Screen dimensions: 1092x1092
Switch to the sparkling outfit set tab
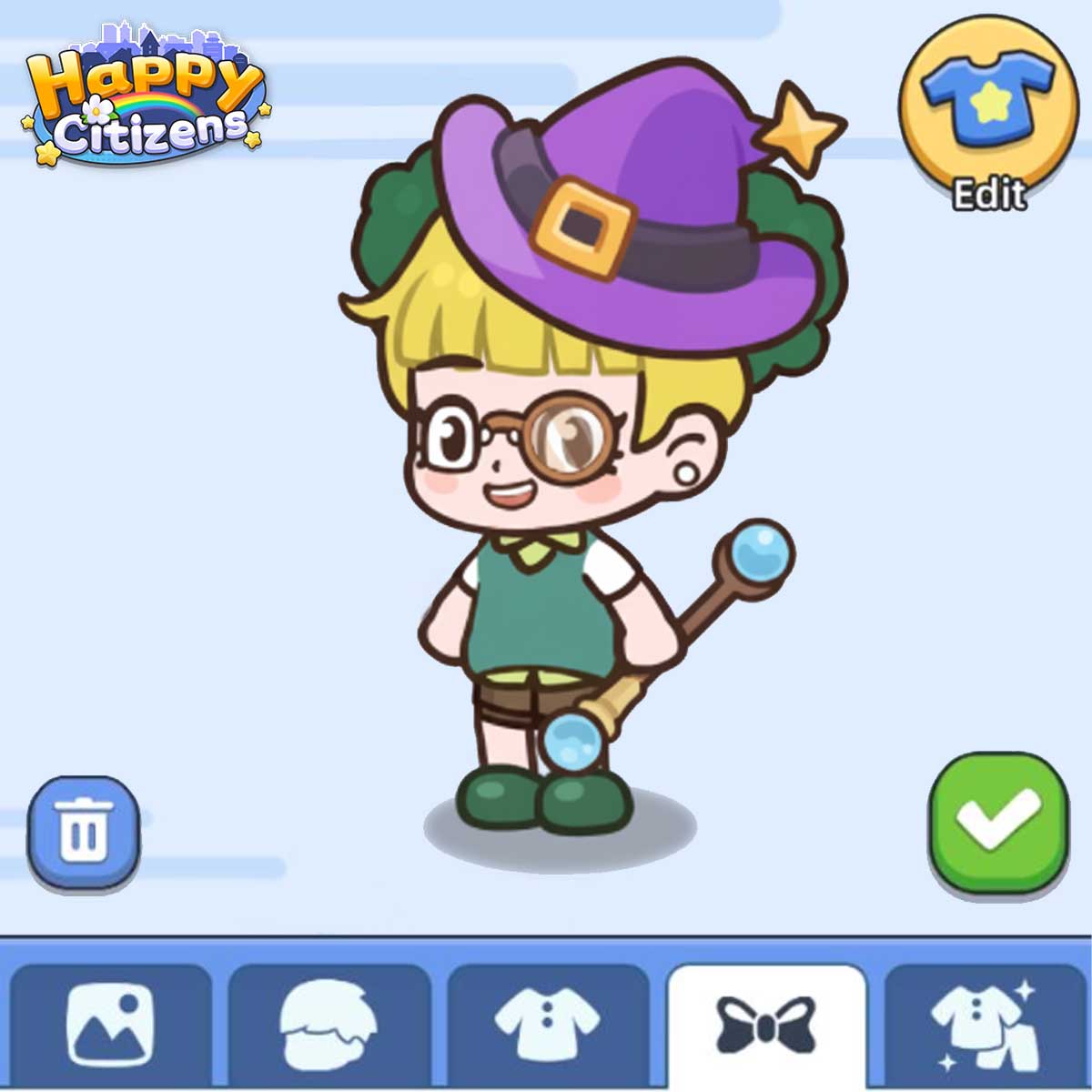(x=986, y=1026)
